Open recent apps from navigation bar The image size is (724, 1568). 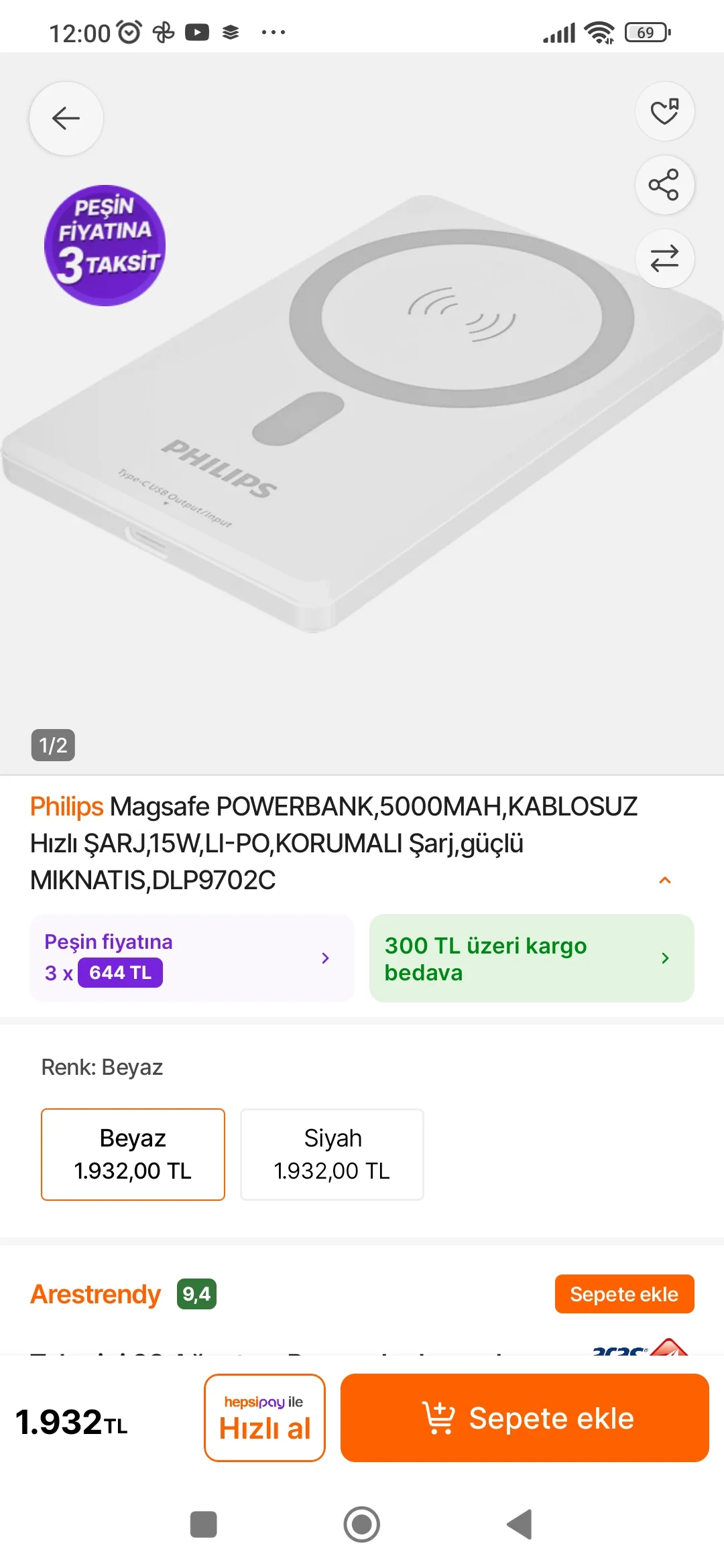click(203, 1524)
